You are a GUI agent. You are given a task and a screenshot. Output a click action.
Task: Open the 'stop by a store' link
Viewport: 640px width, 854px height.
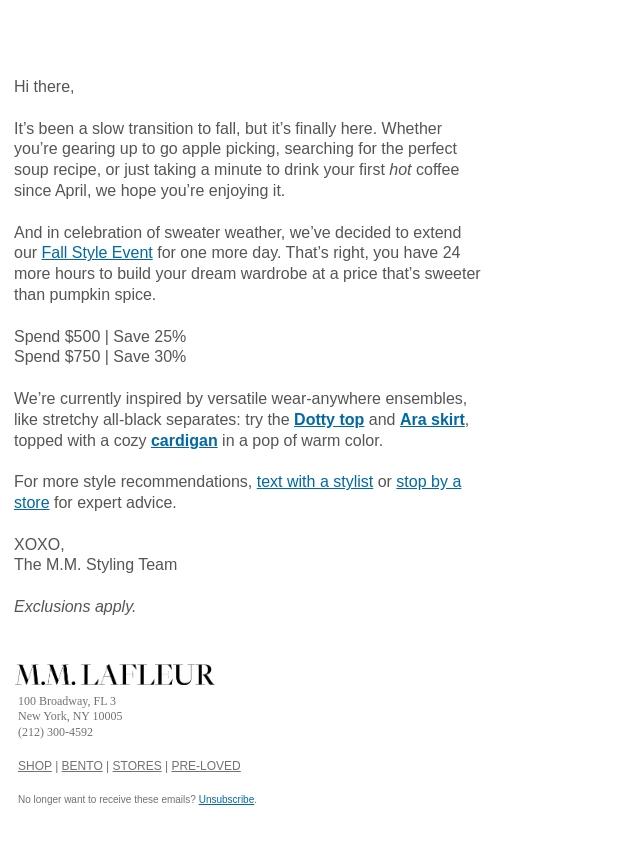[x=428, y=482]
